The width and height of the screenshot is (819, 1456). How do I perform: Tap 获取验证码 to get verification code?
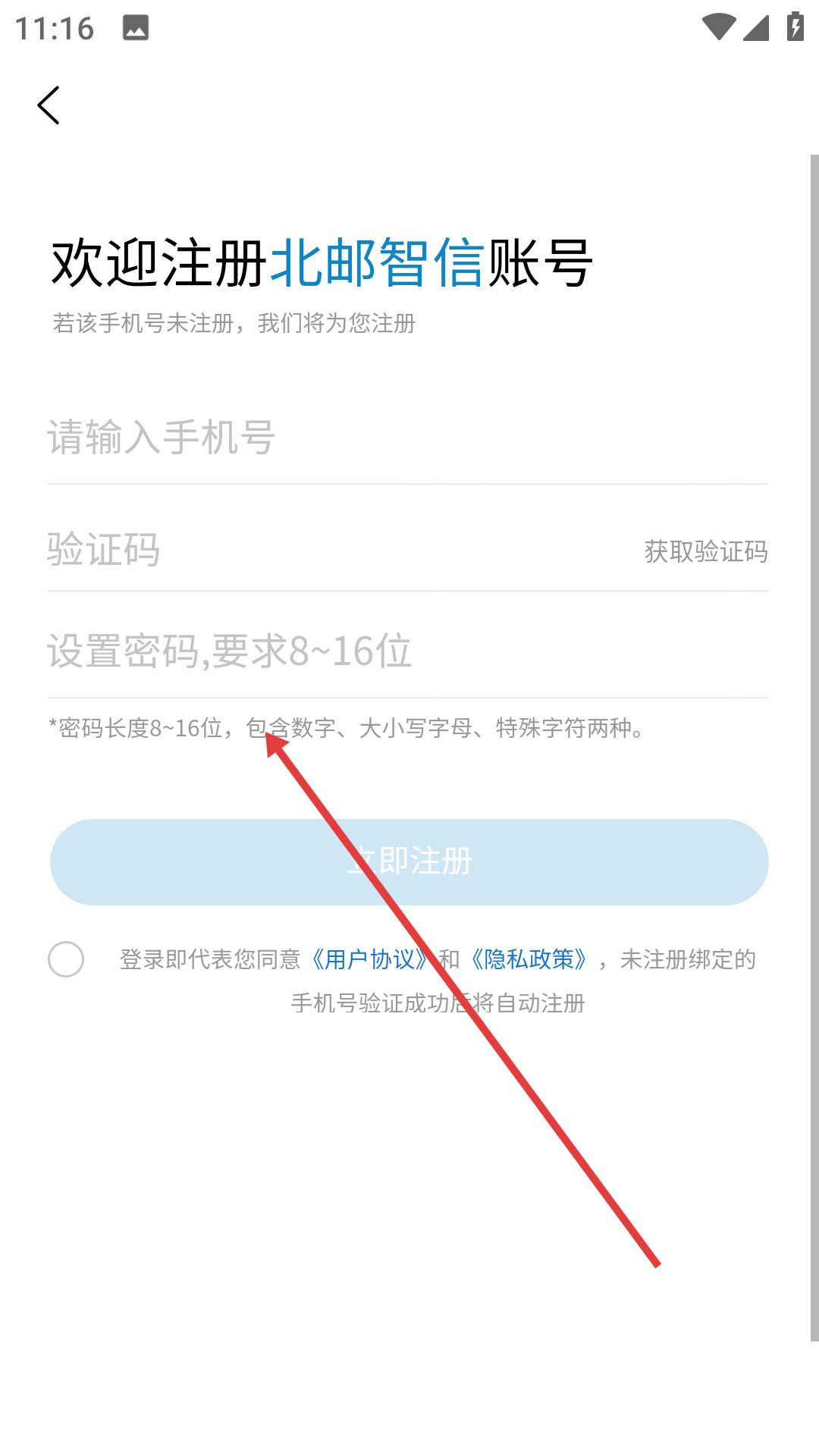(705, 551)
